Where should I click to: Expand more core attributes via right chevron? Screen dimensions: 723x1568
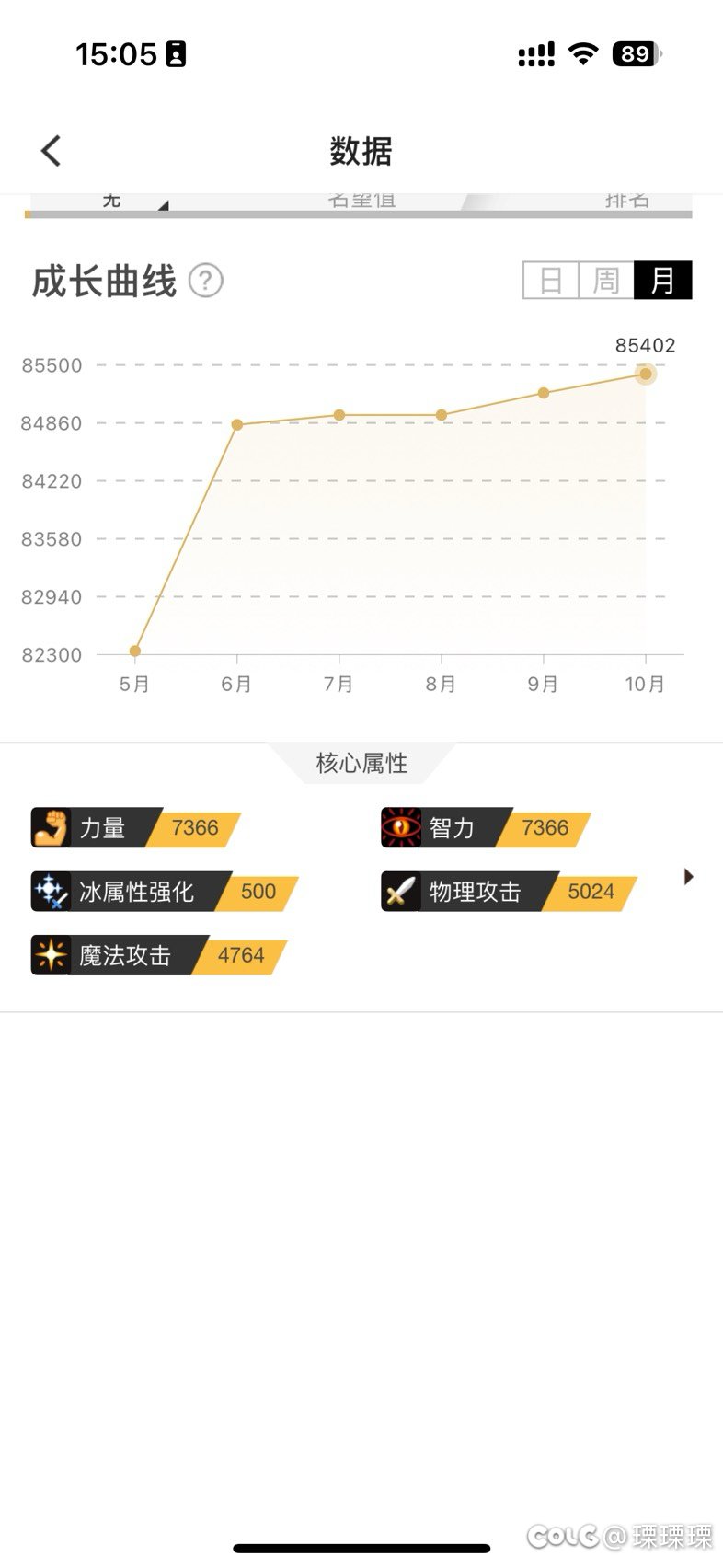[x=689, y=876]
